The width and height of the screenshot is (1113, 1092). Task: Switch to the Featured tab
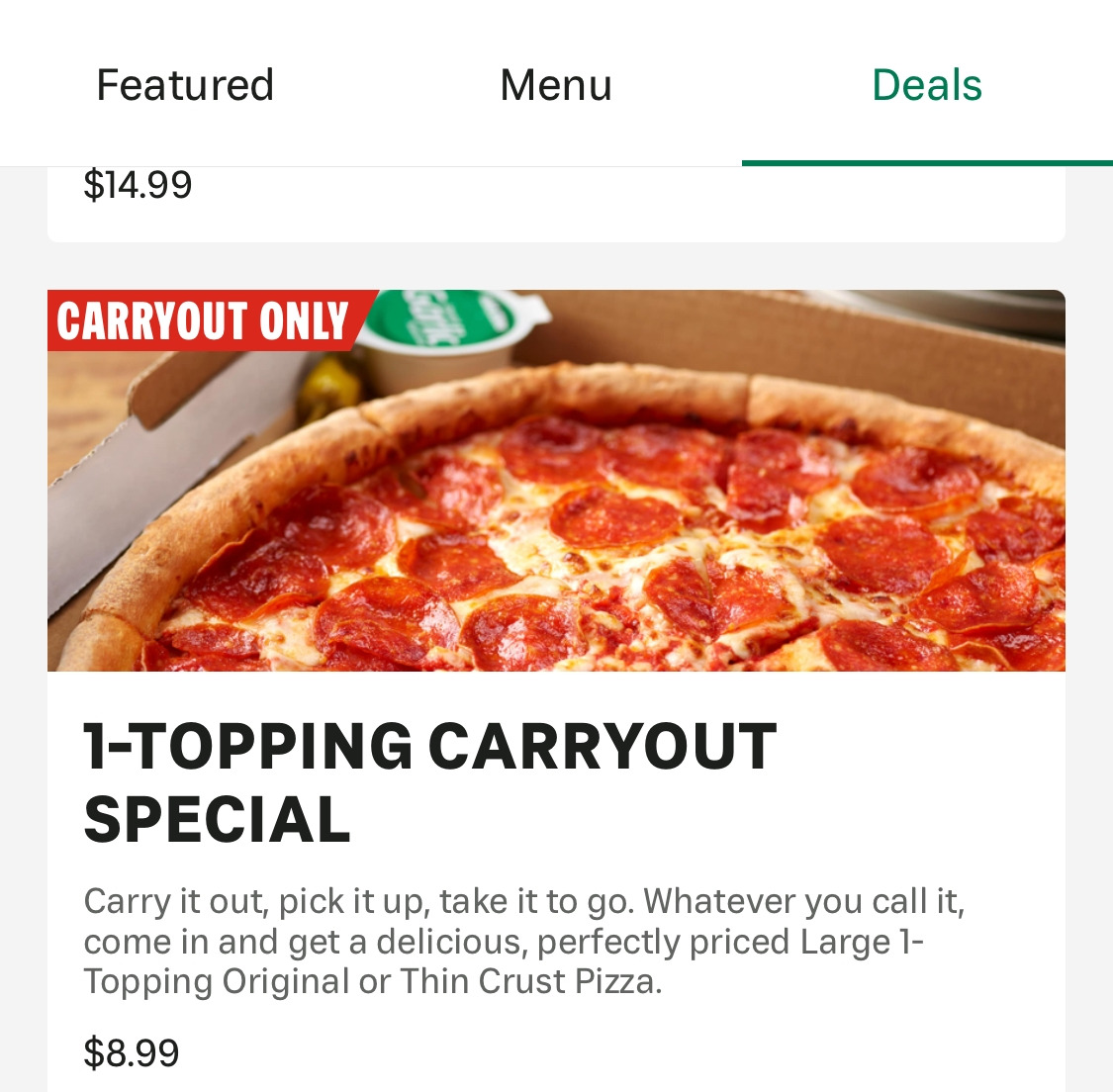185,85
